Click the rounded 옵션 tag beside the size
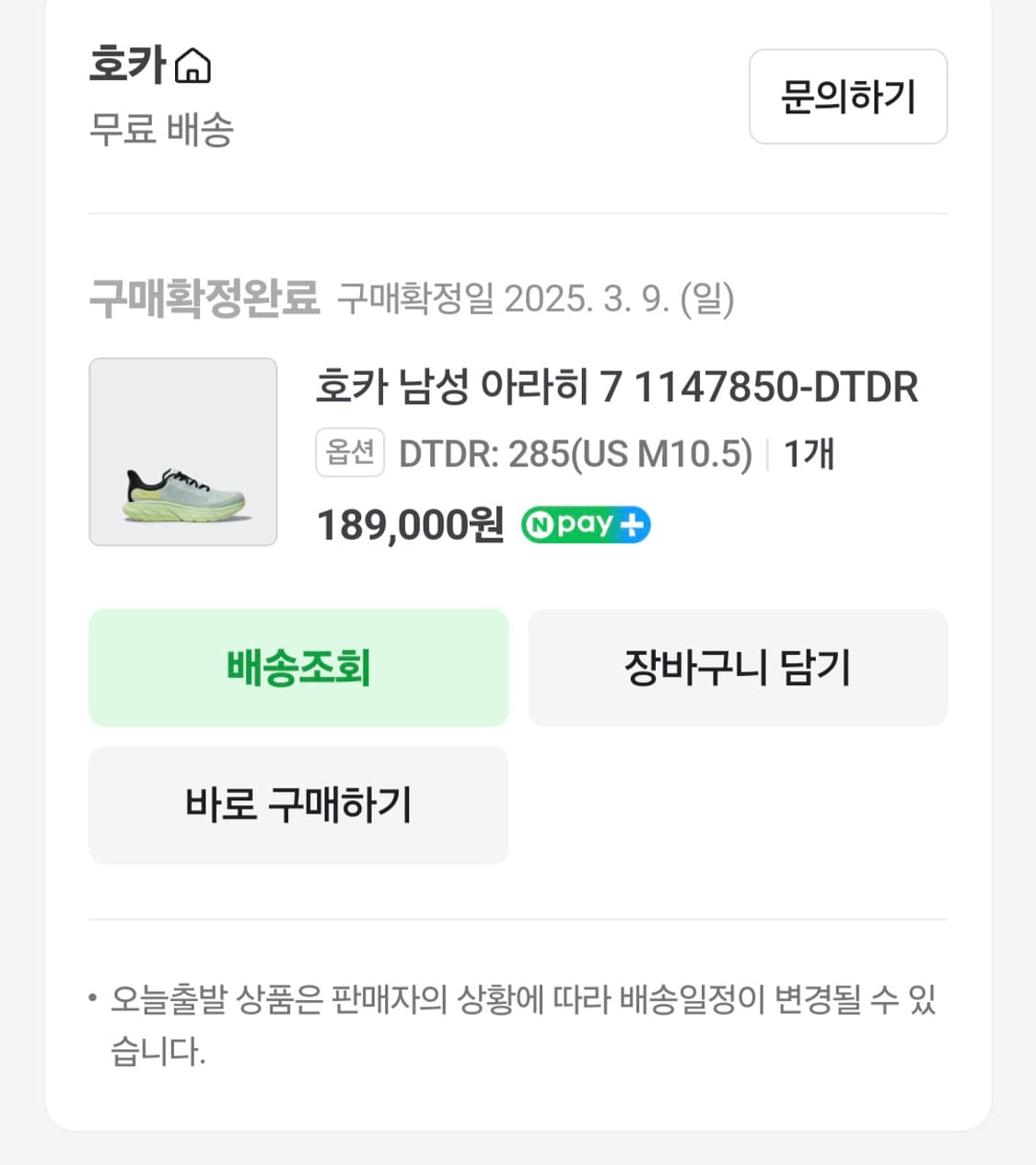Viewport: 1036px width, 1165px height. [350, 452]
